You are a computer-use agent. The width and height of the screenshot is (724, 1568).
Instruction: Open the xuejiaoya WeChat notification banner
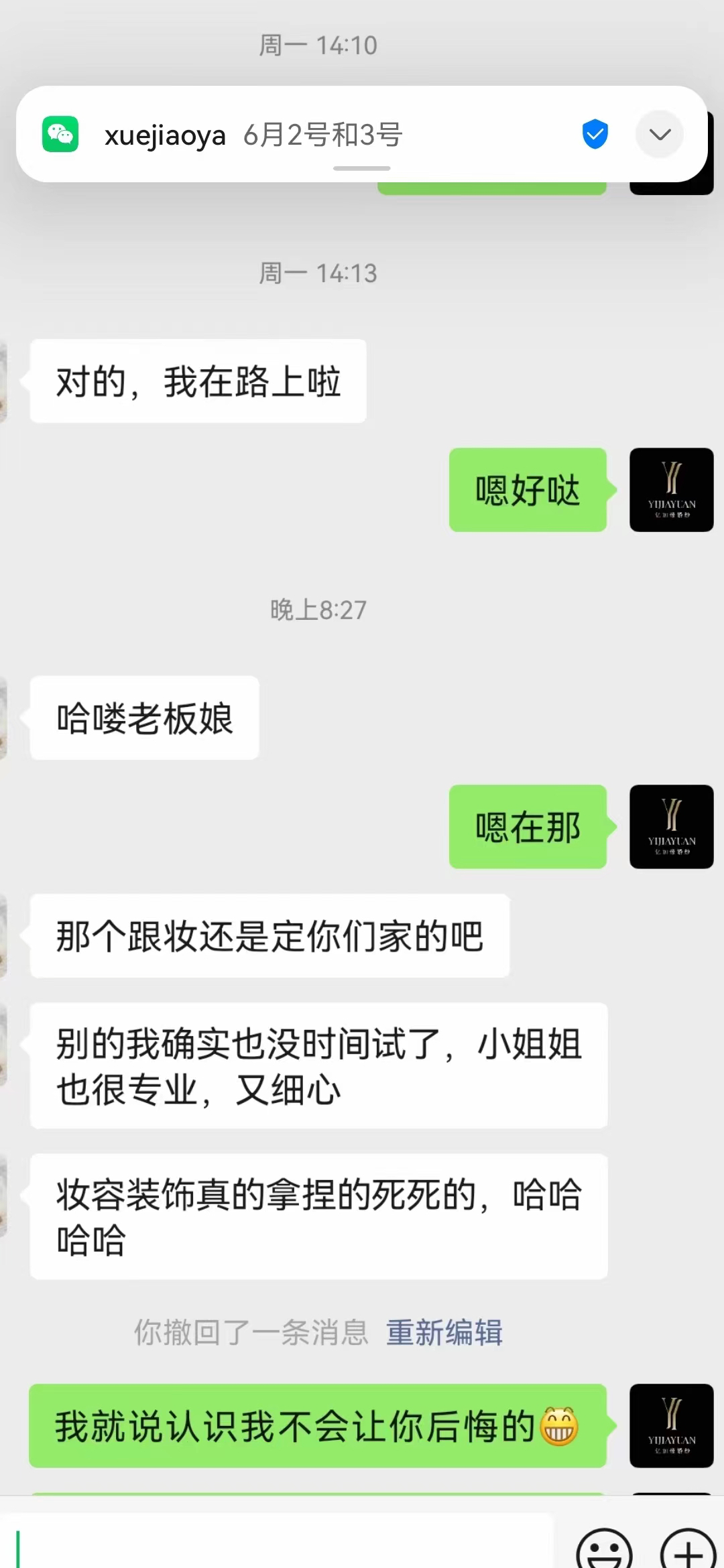362,134
